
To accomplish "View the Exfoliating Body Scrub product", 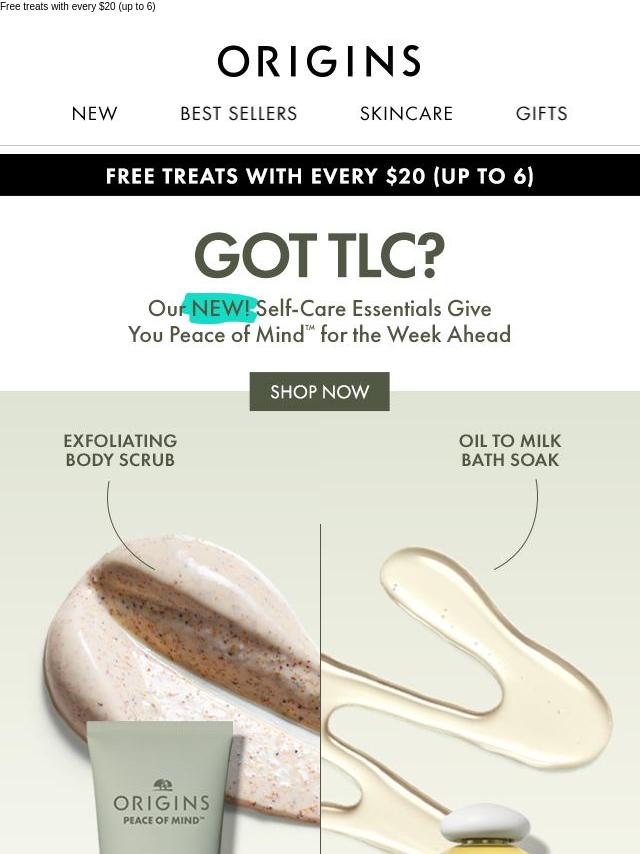I will point(160,650).
